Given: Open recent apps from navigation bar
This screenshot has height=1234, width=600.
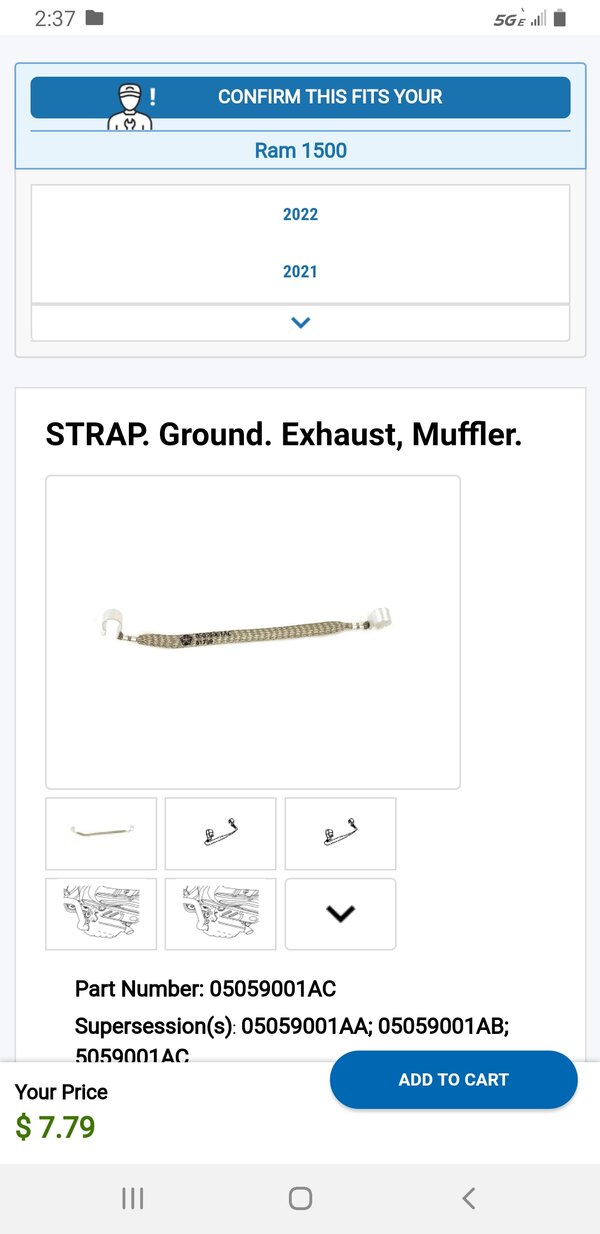Looking at the screenshot, I should point(133,1198).
